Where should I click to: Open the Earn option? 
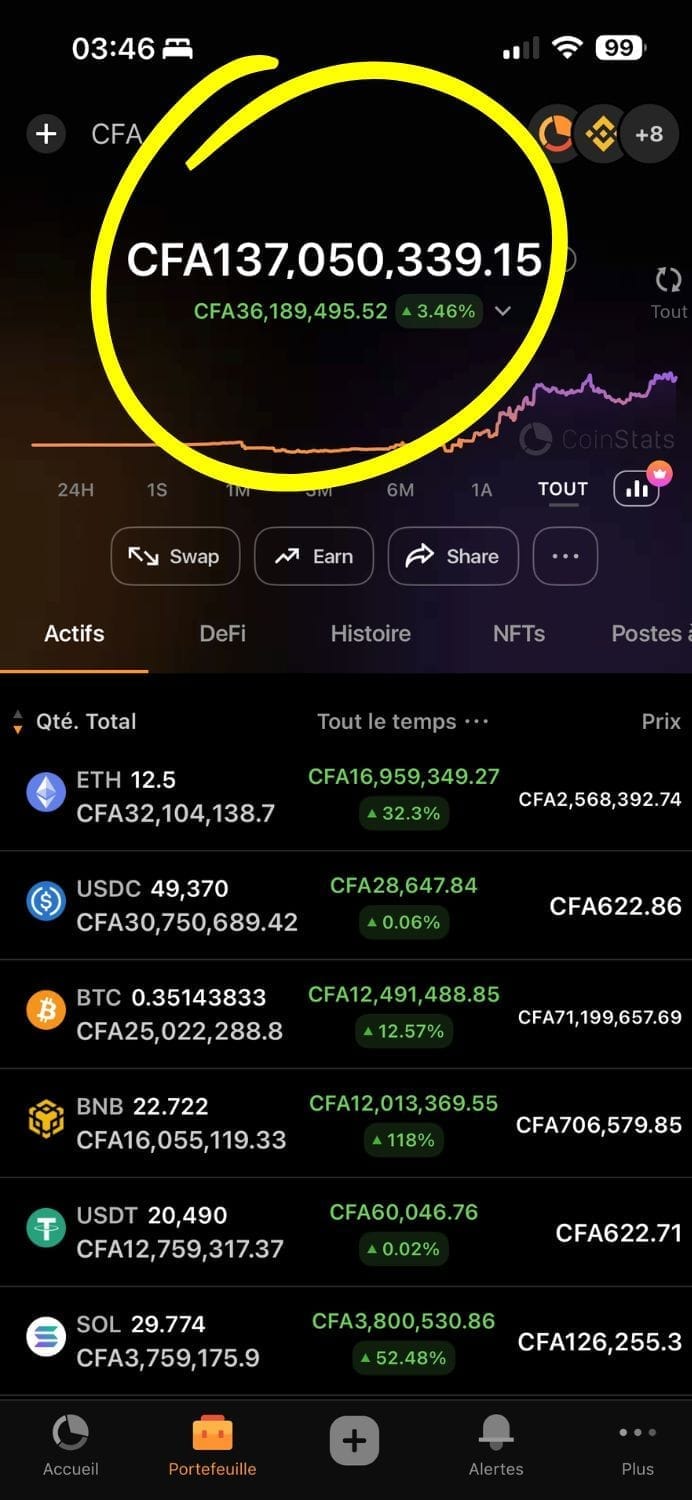(314, 556)
